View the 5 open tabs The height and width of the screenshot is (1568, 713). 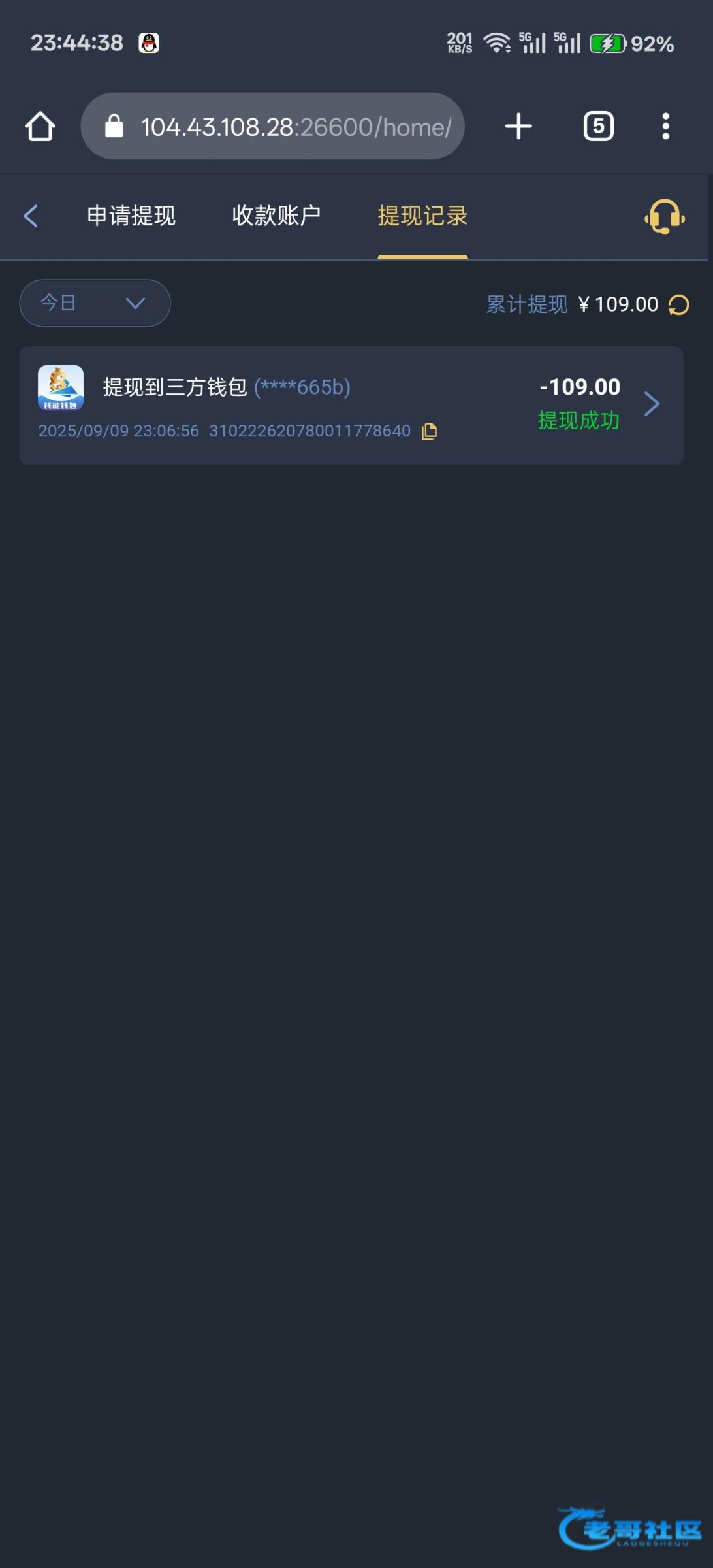(598, 126)
